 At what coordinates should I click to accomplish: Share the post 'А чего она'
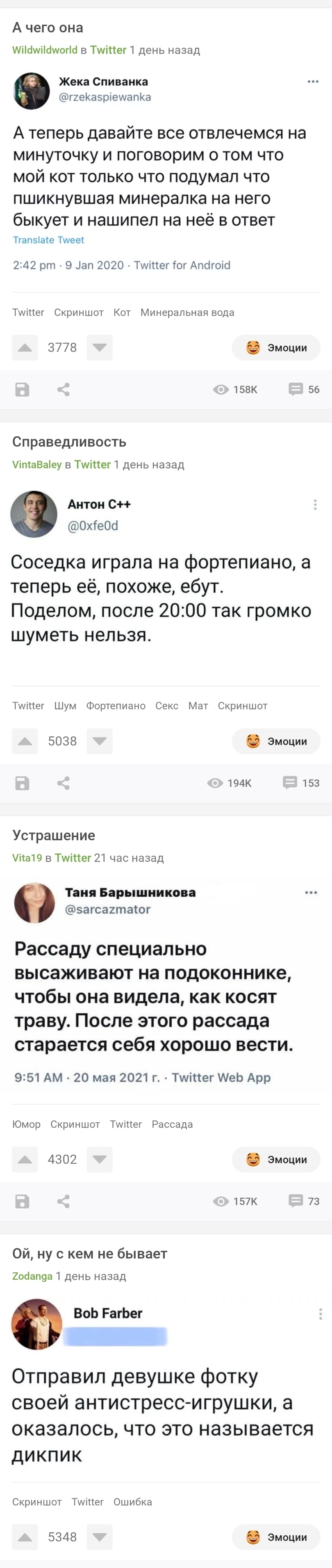click(x=63, y=390)
